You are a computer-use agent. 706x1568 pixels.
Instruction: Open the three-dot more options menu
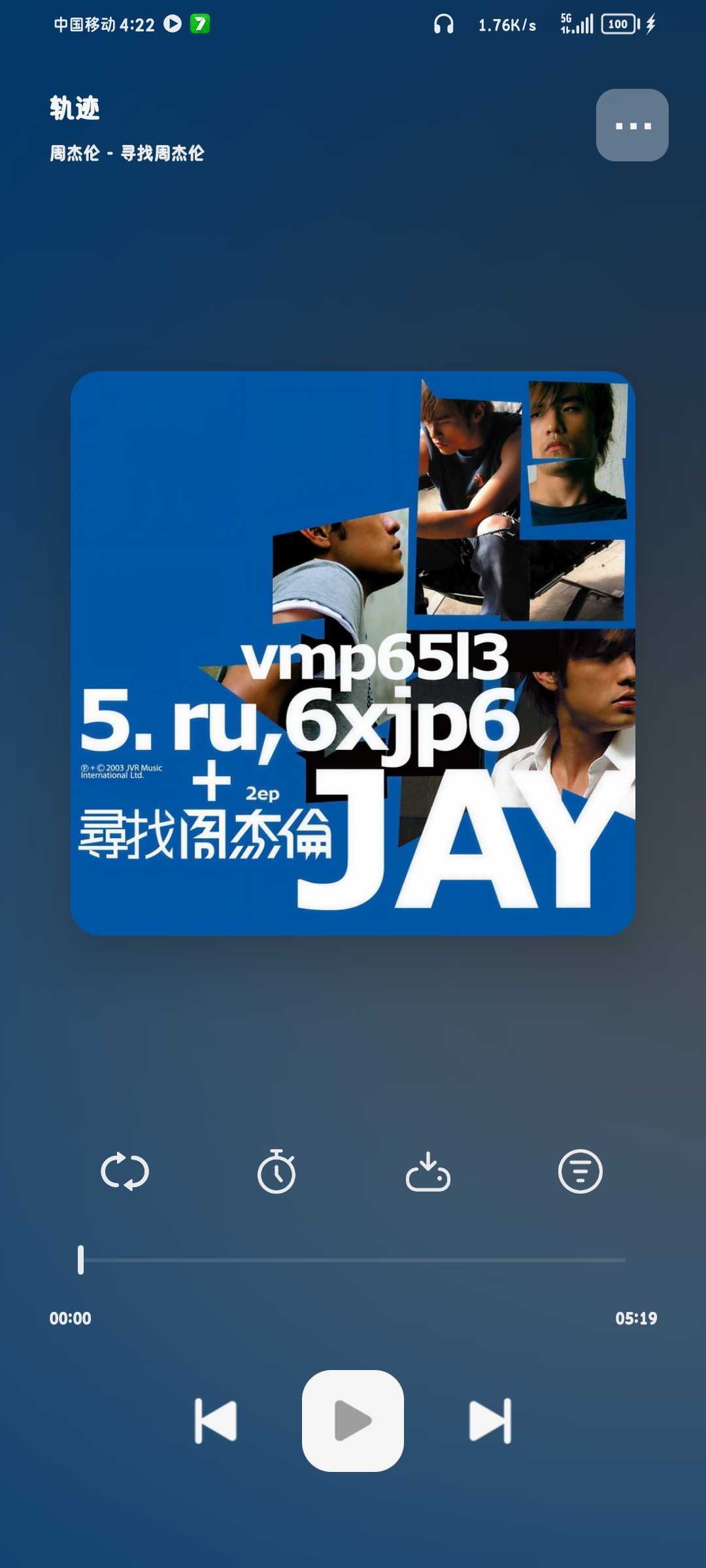(632, 125)
